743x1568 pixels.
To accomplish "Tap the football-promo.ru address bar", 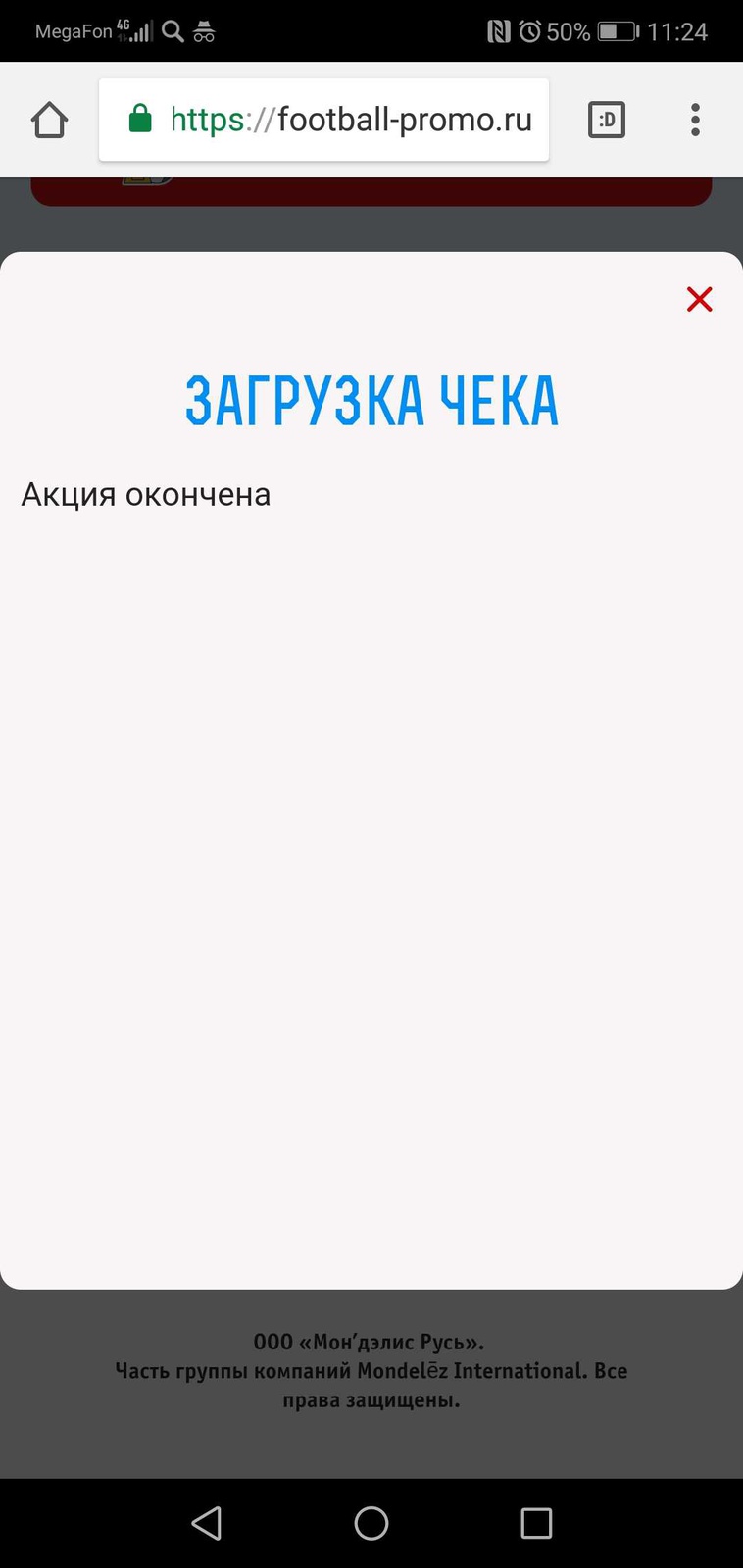I will click(333, 120).
